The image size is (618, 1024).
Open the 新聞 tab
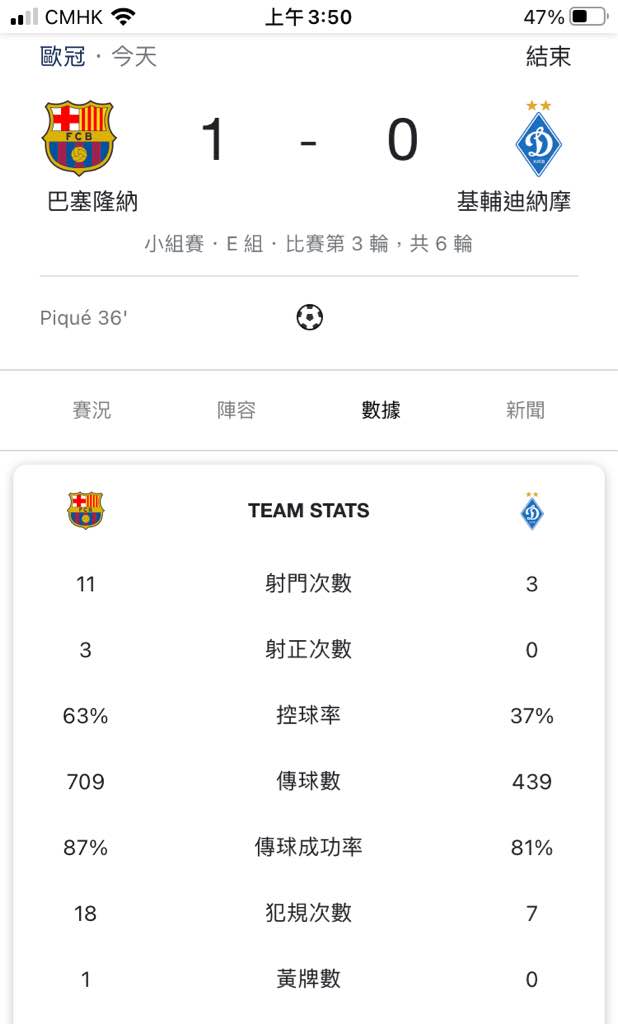[525, 410]
